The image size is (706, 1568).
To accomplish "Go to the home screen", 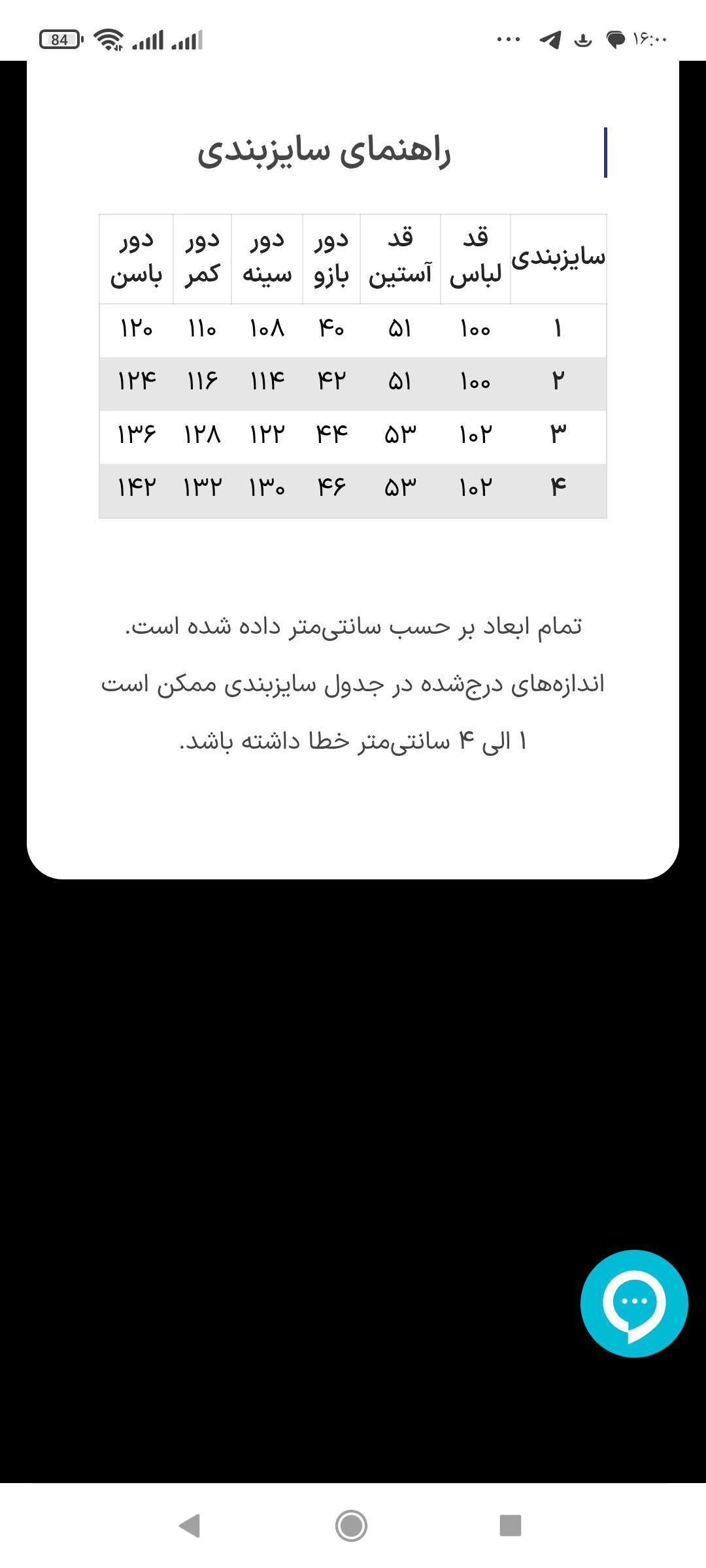I will pos(351,1526).
